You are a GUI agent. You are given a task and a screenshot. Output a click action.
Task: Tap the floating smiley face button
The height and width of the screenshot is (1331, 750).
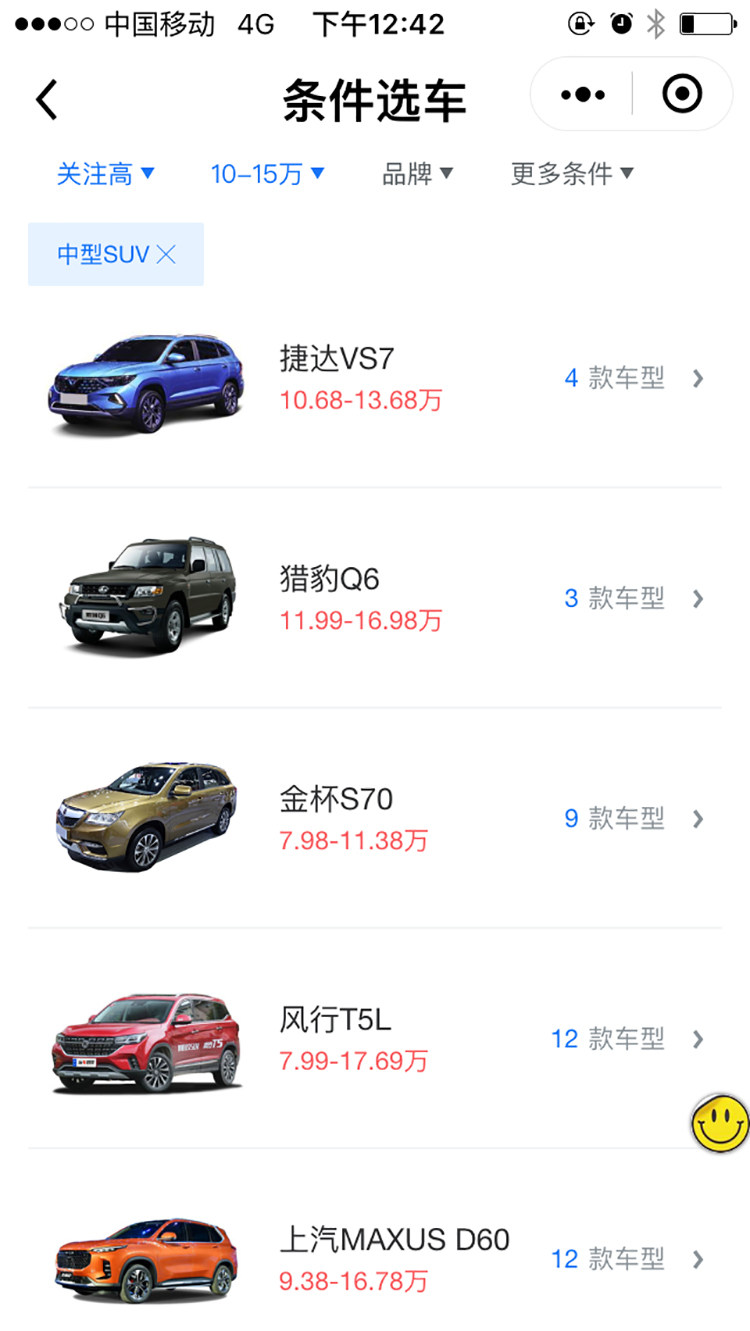pyautogui.click(x=720, y=1123)
